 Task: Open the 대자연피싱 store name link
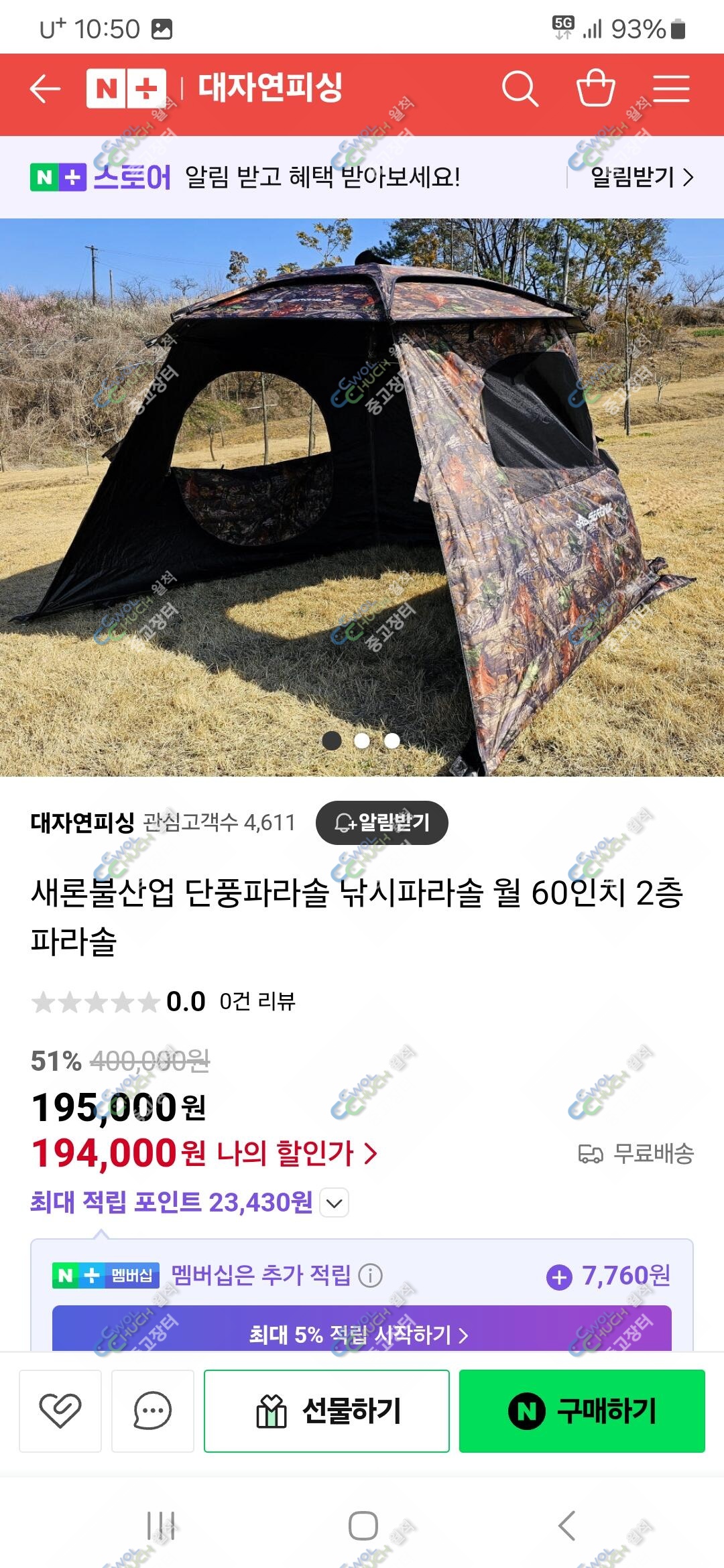pos(82,822)
